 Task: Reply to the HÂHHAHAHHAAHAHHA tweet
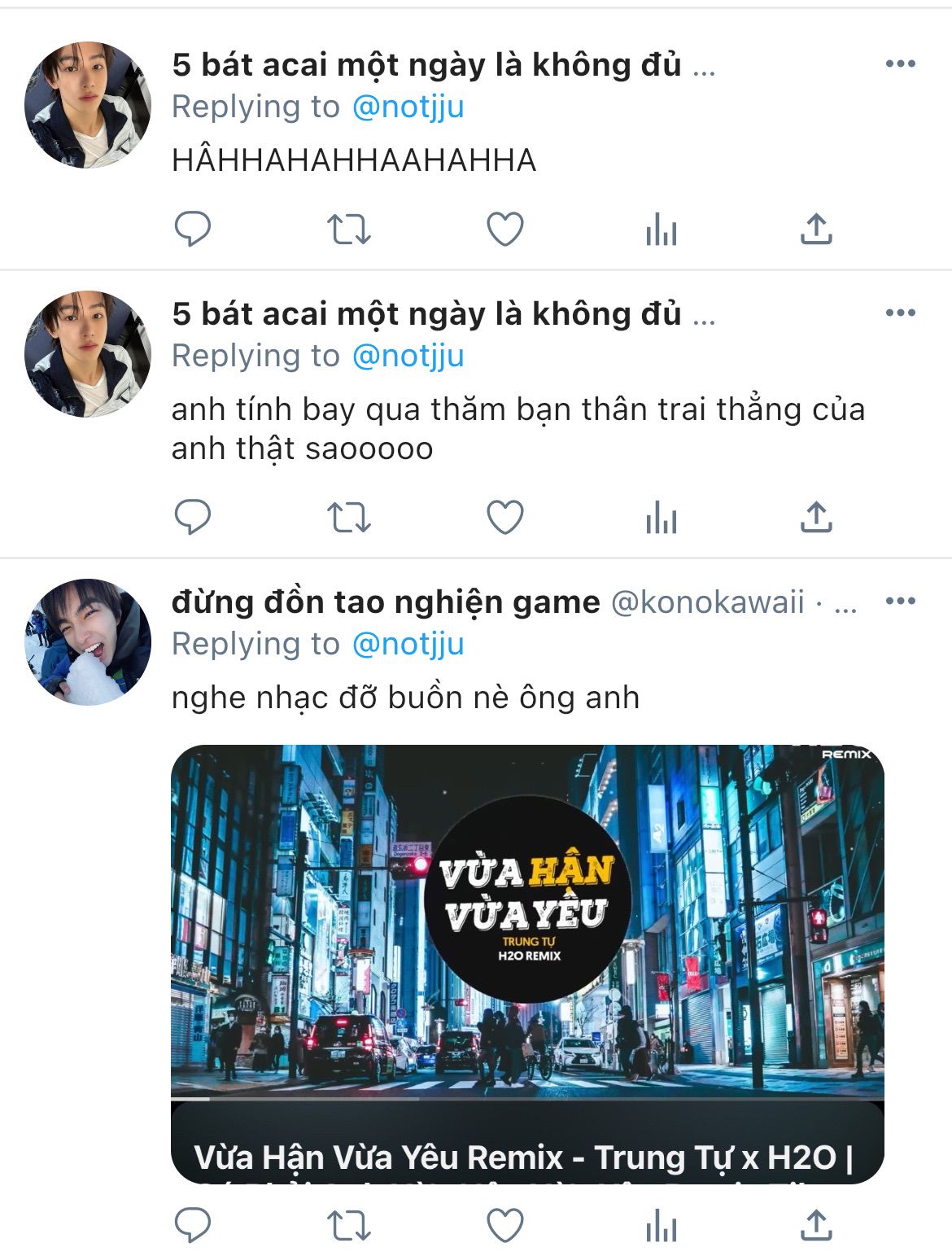pos(193,229)
